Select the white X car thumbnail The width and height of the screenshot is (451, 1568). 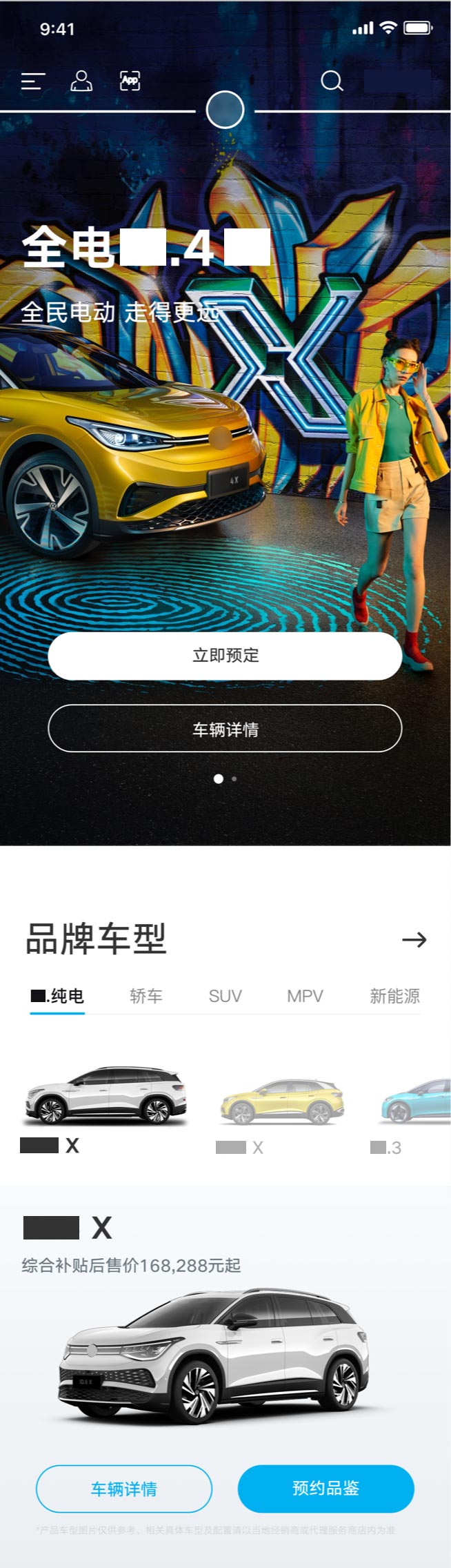[106, 1095]
